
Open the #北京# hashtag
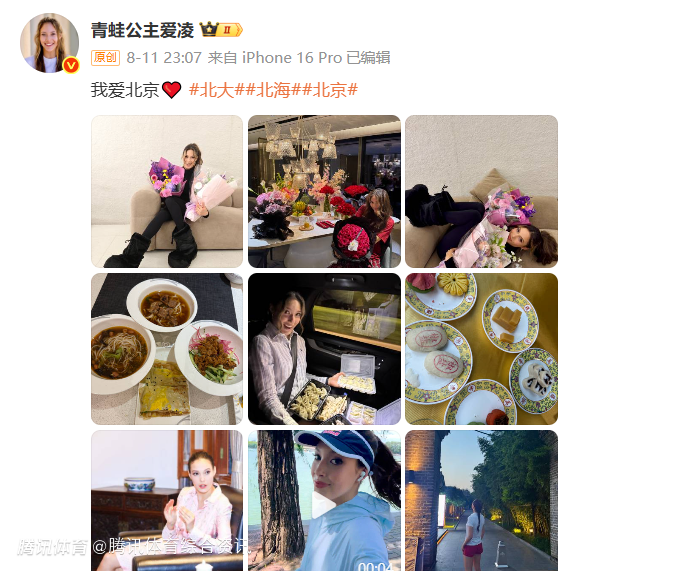[330, 90]
